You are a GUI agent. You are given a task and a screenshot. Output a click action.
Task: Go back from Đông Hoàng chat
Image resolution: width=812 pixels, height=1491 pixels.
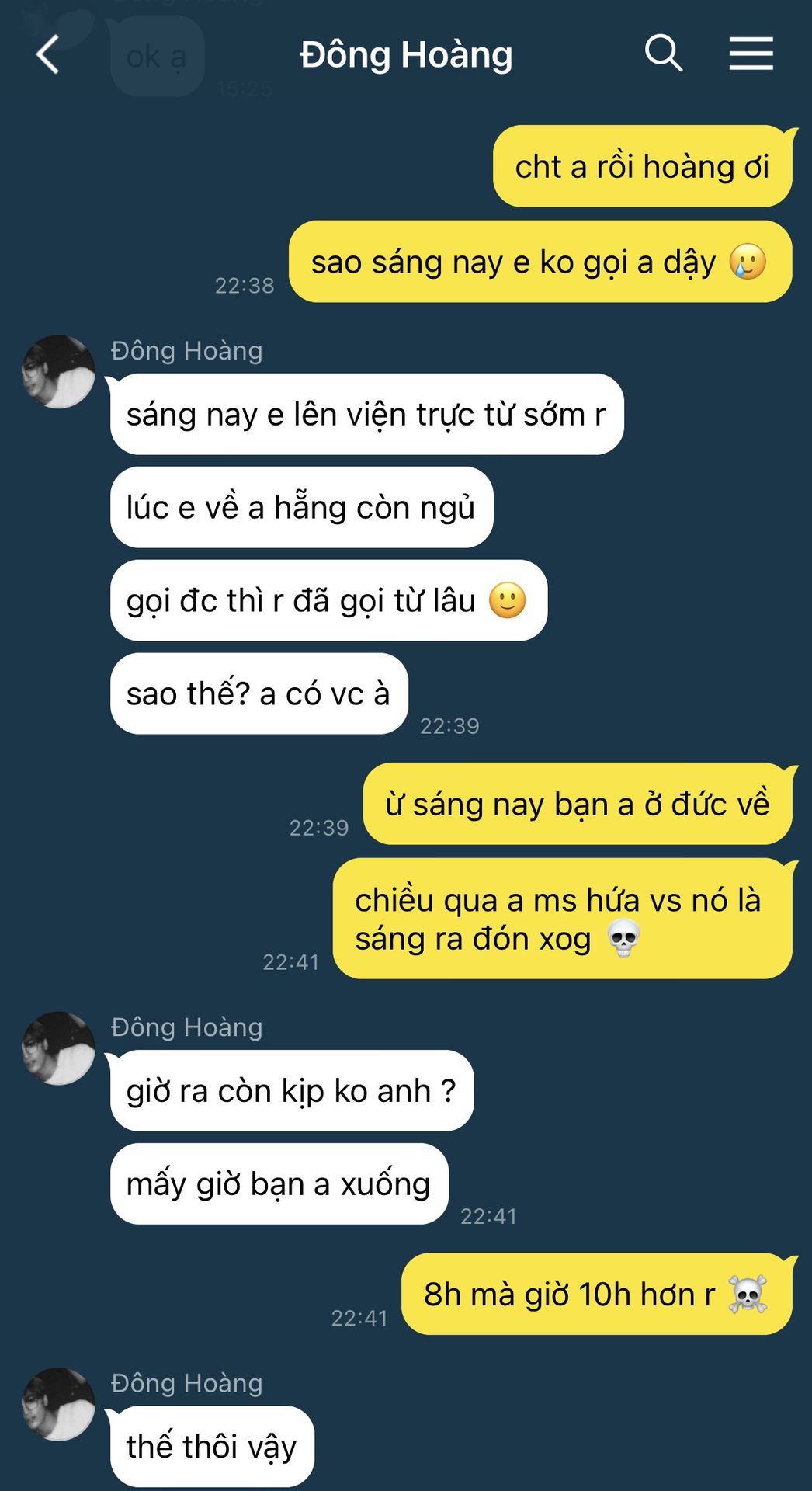pyautogui.click(x=48, y=55)
